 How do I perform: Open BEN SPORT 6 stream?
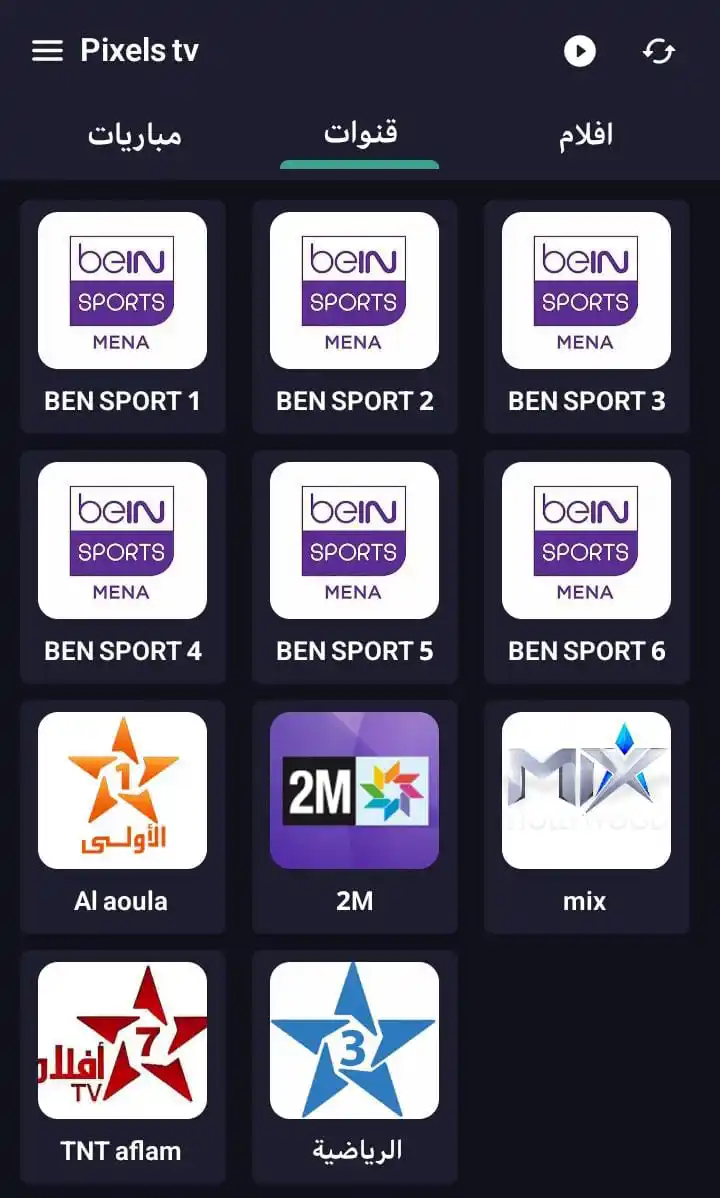pos(586,565)
